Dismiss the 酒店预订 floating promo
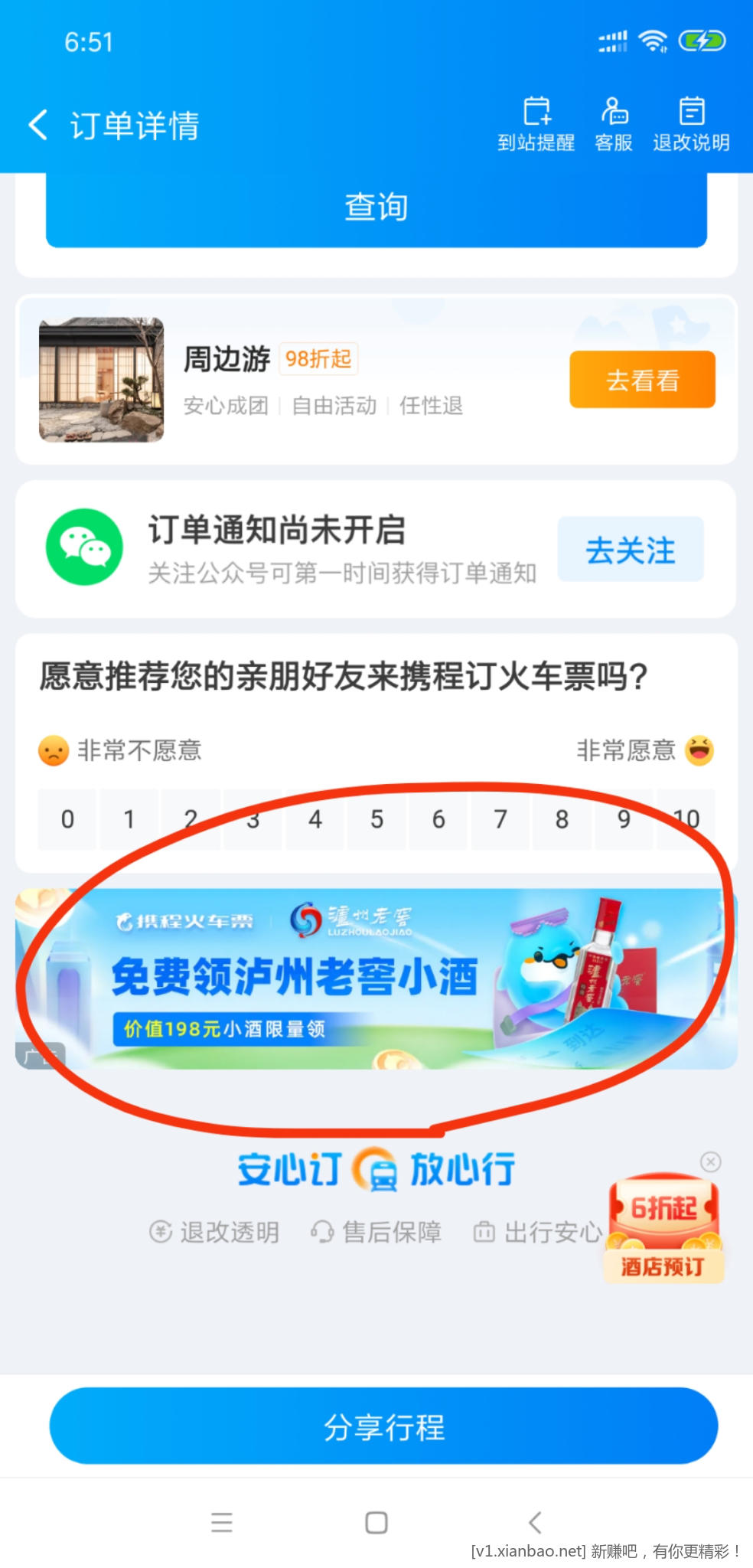Screen dimensions: 753x1568 click(710, 1162)
